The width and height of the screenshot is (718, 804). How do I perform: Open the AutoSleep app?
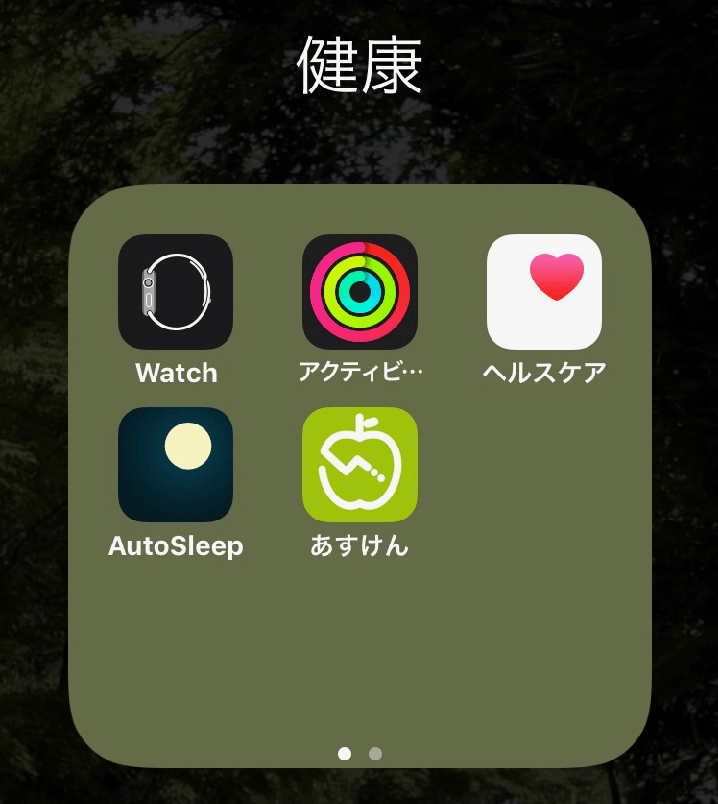point(175,465)
